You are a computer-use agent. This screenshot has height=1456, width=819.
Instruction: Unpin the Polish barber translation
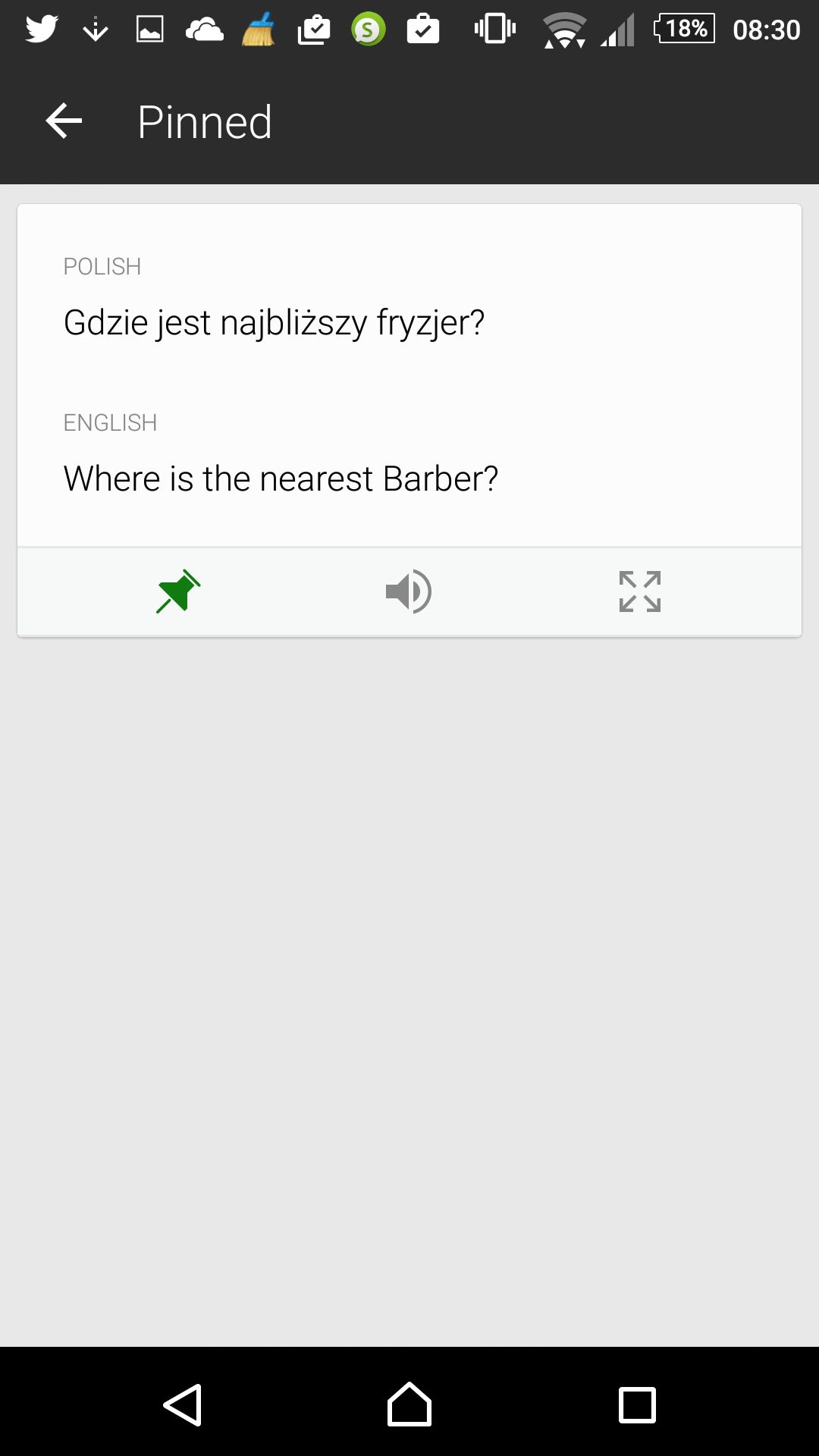tap(178, 591)
